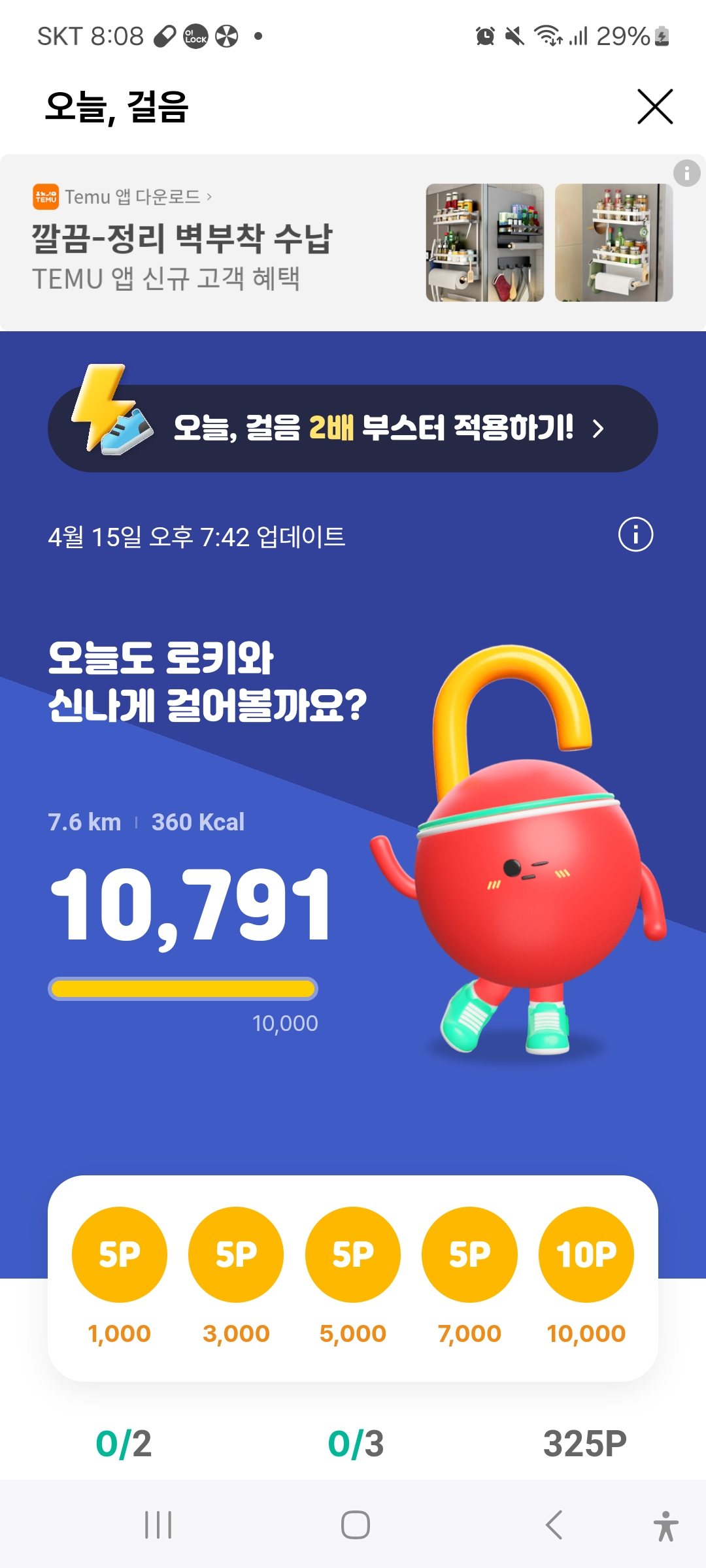Open the ad info icon
706x1568 pixels.
686,173
